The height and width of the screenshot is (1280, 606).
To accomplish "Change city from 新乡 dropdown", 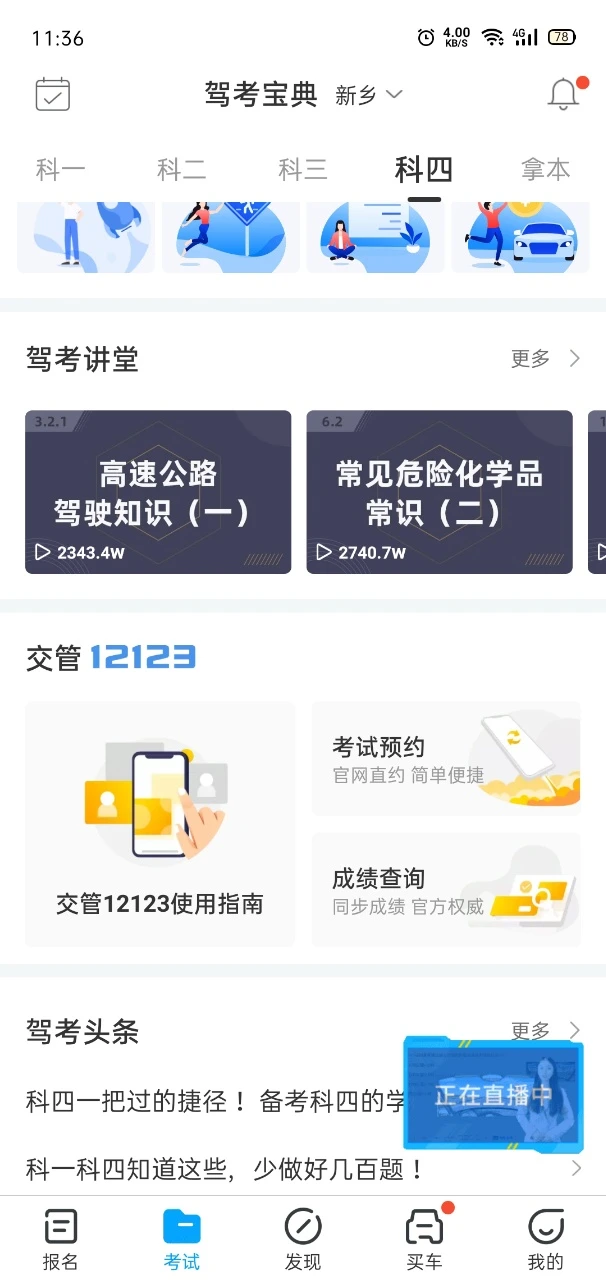I will (369, 95).
